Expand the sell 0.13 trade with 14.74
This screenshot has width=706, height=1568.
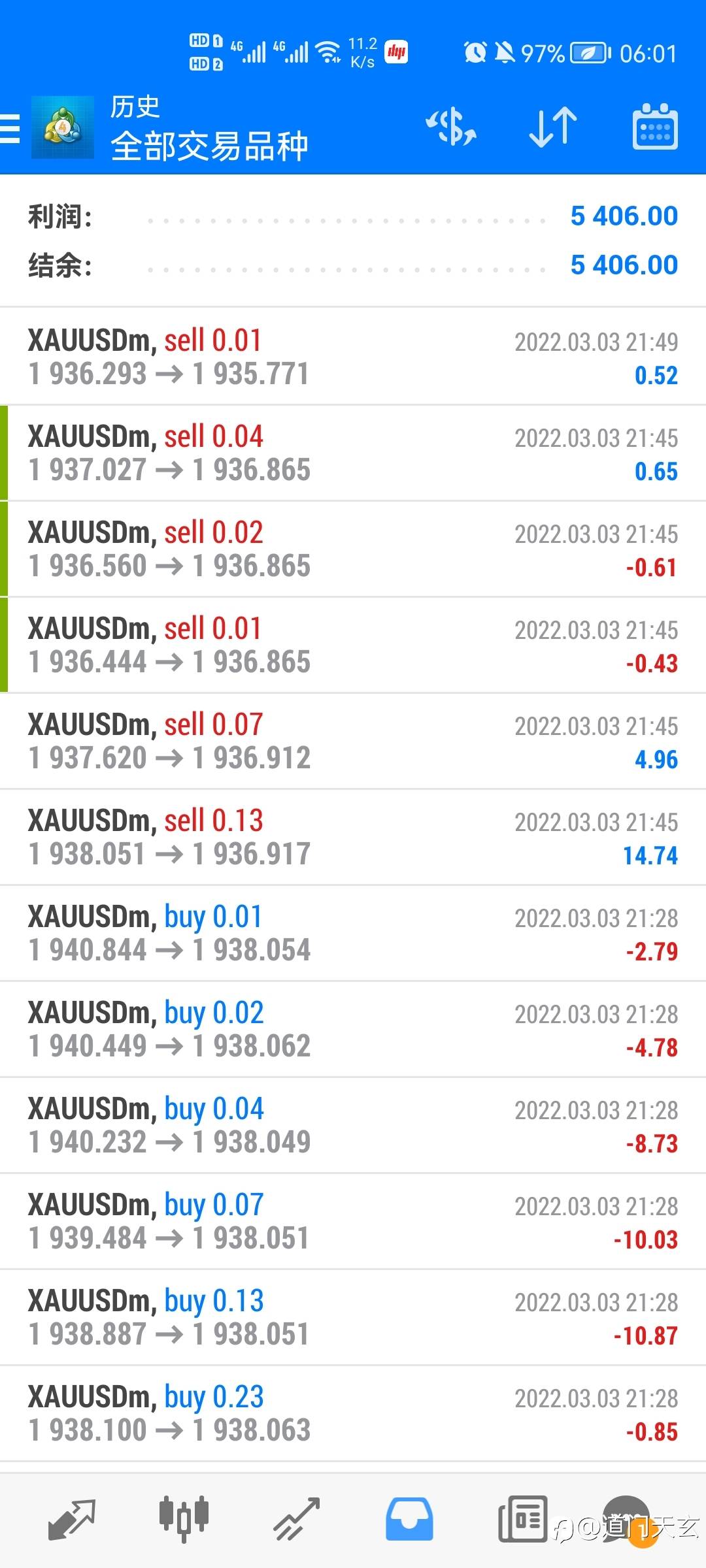pyautogui.click(x=353, y=837)
